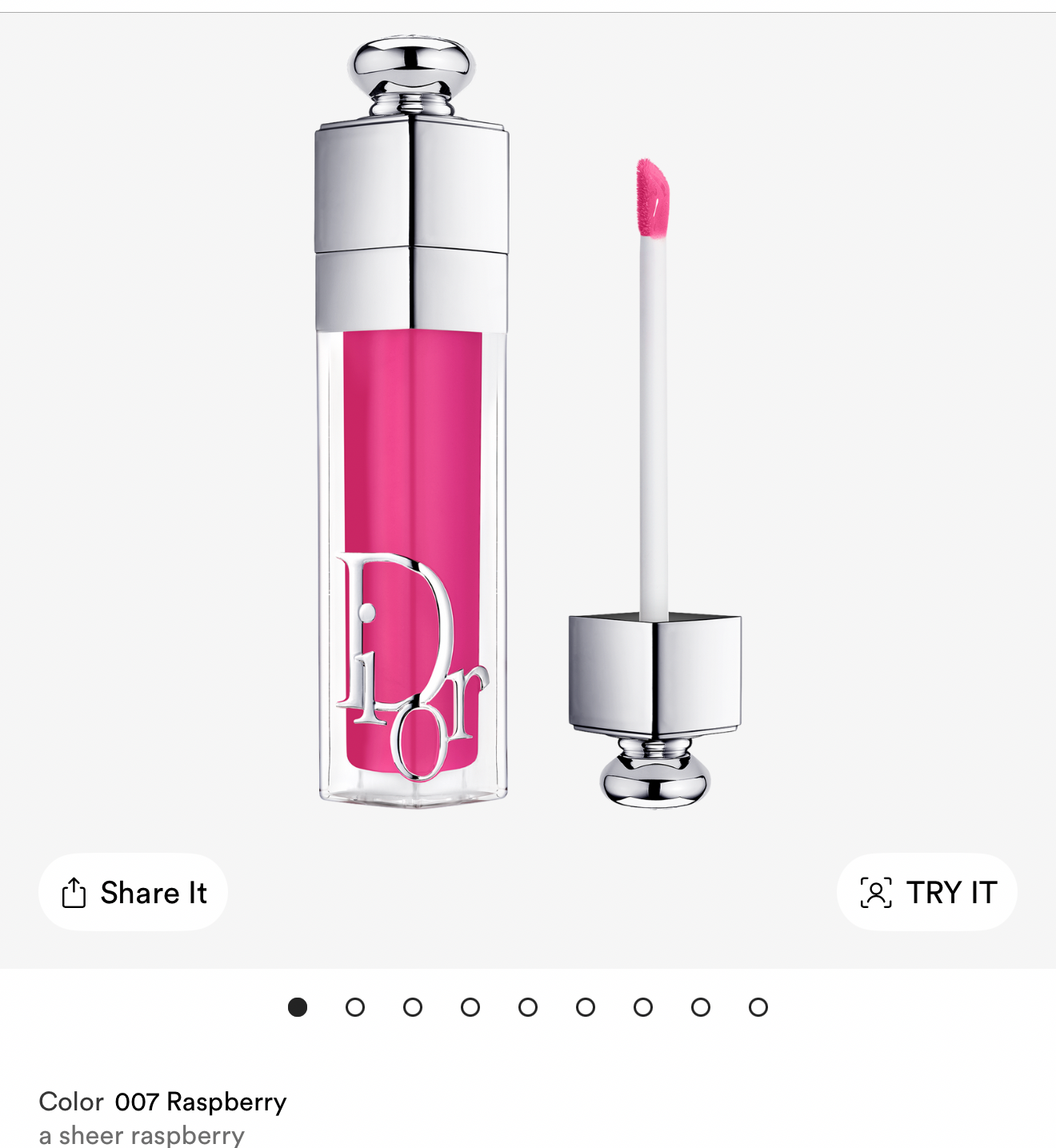Share this product with Share It
The height and width of the screenshot is (1148, 1056).
point(134,892)
